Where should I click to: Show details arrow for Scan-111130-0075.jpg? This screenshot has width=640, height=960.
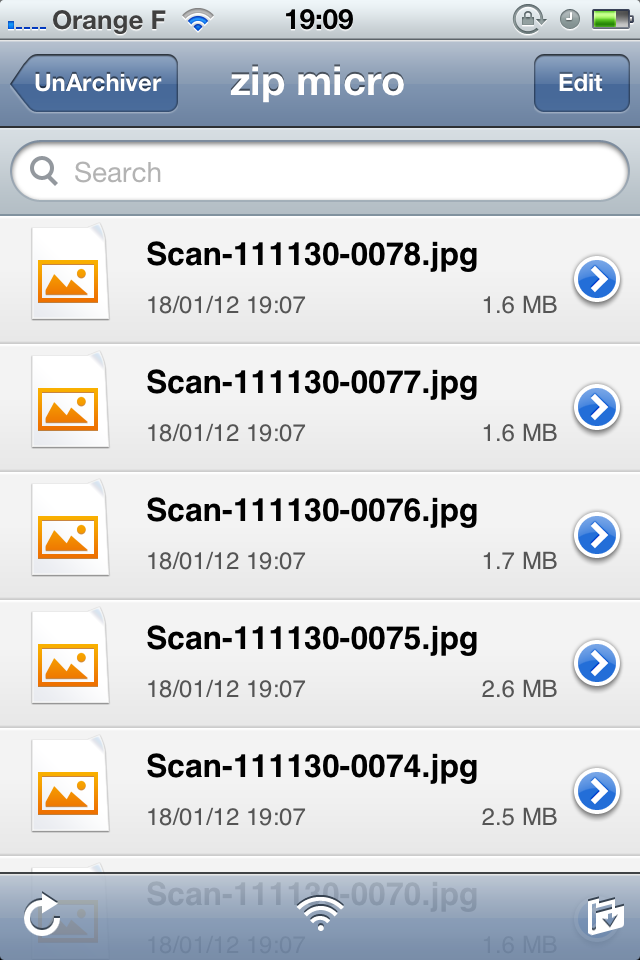coord(597,664)
